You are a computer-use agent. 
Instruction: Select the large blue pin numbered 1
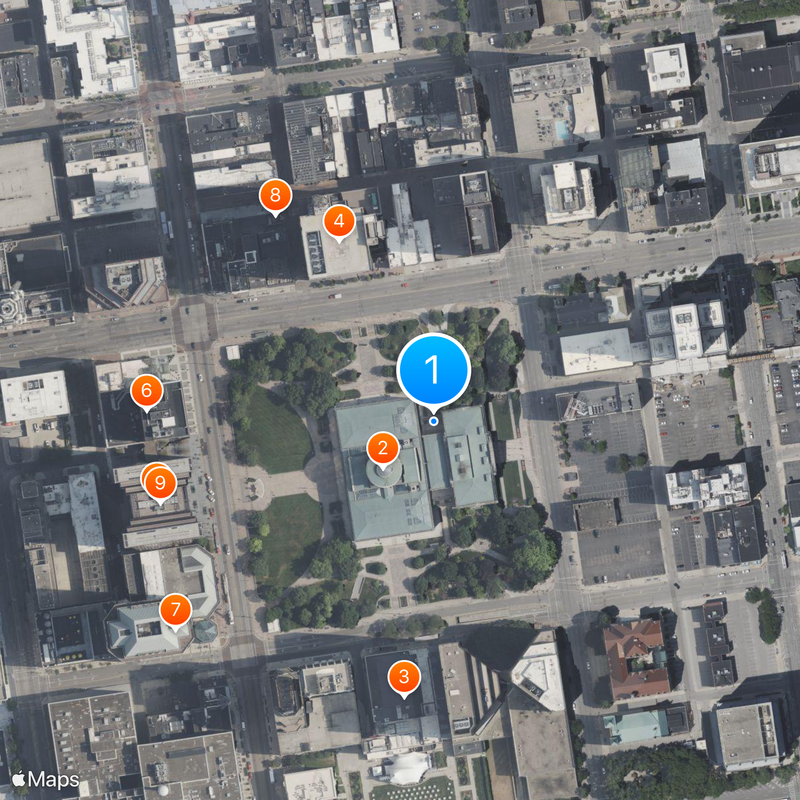(433, 369)
